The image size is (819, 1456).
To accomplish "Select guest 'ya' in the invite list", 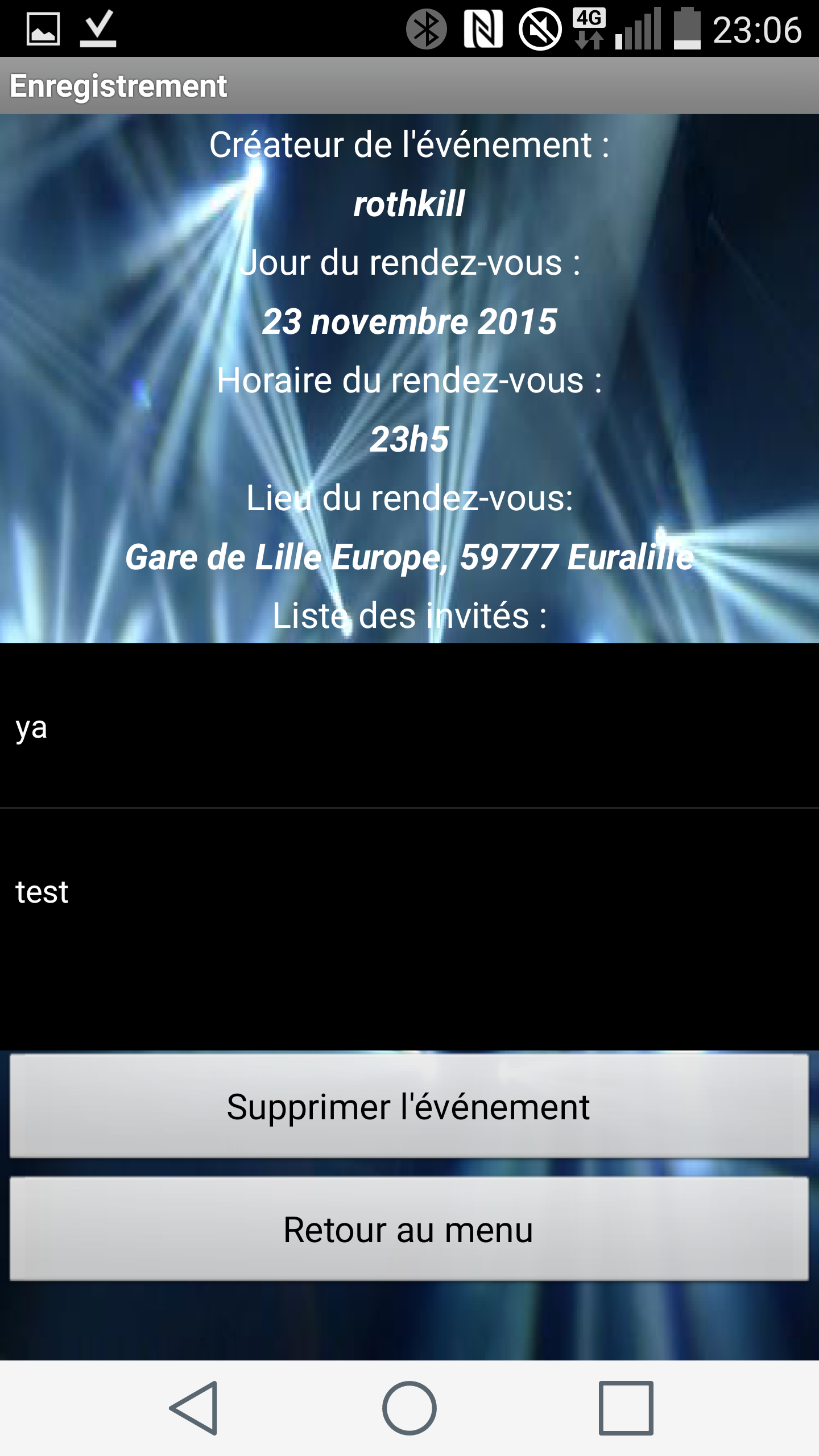I will [x=408, y=728].
